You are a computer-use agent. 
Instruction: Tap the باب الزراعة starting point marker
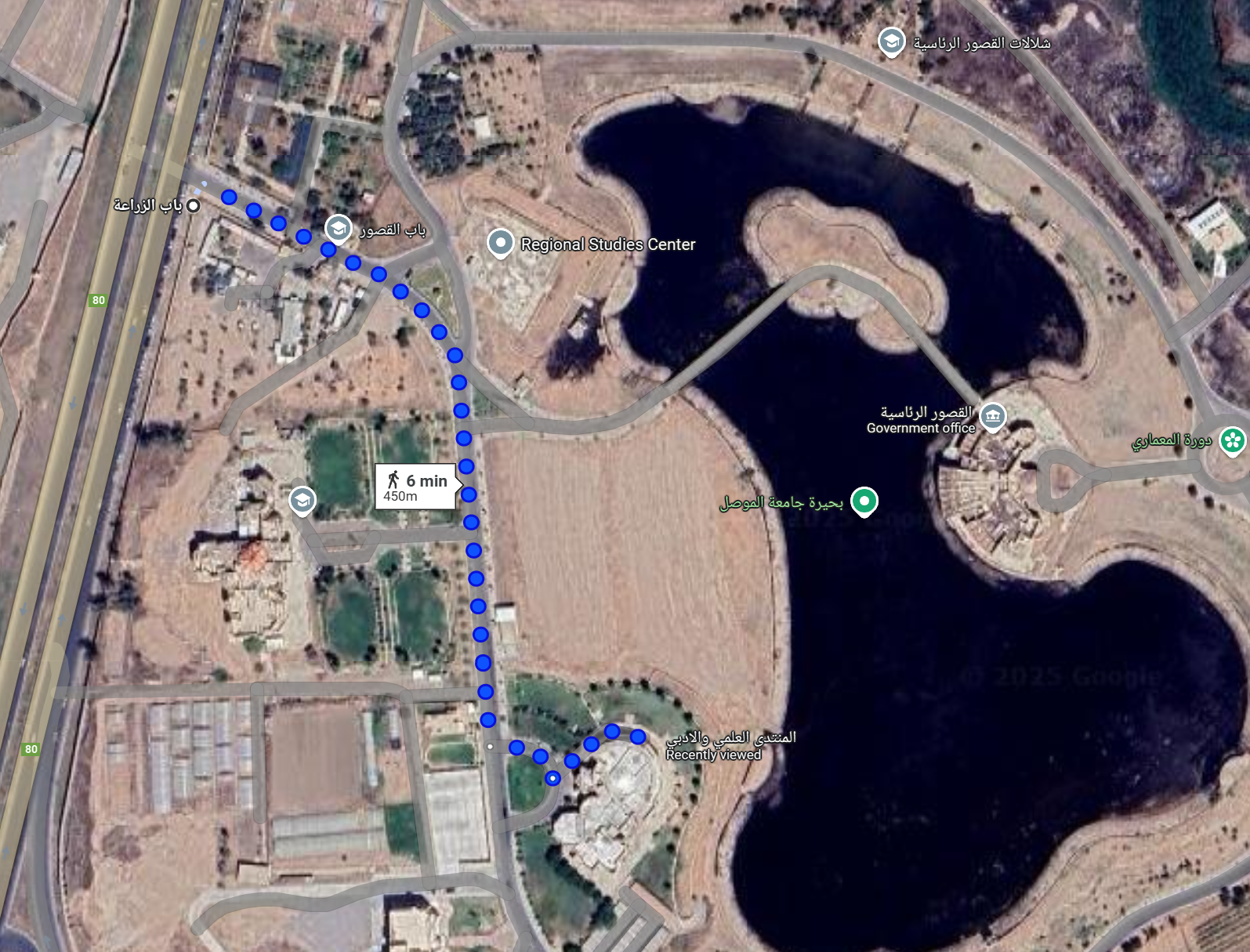194,205
